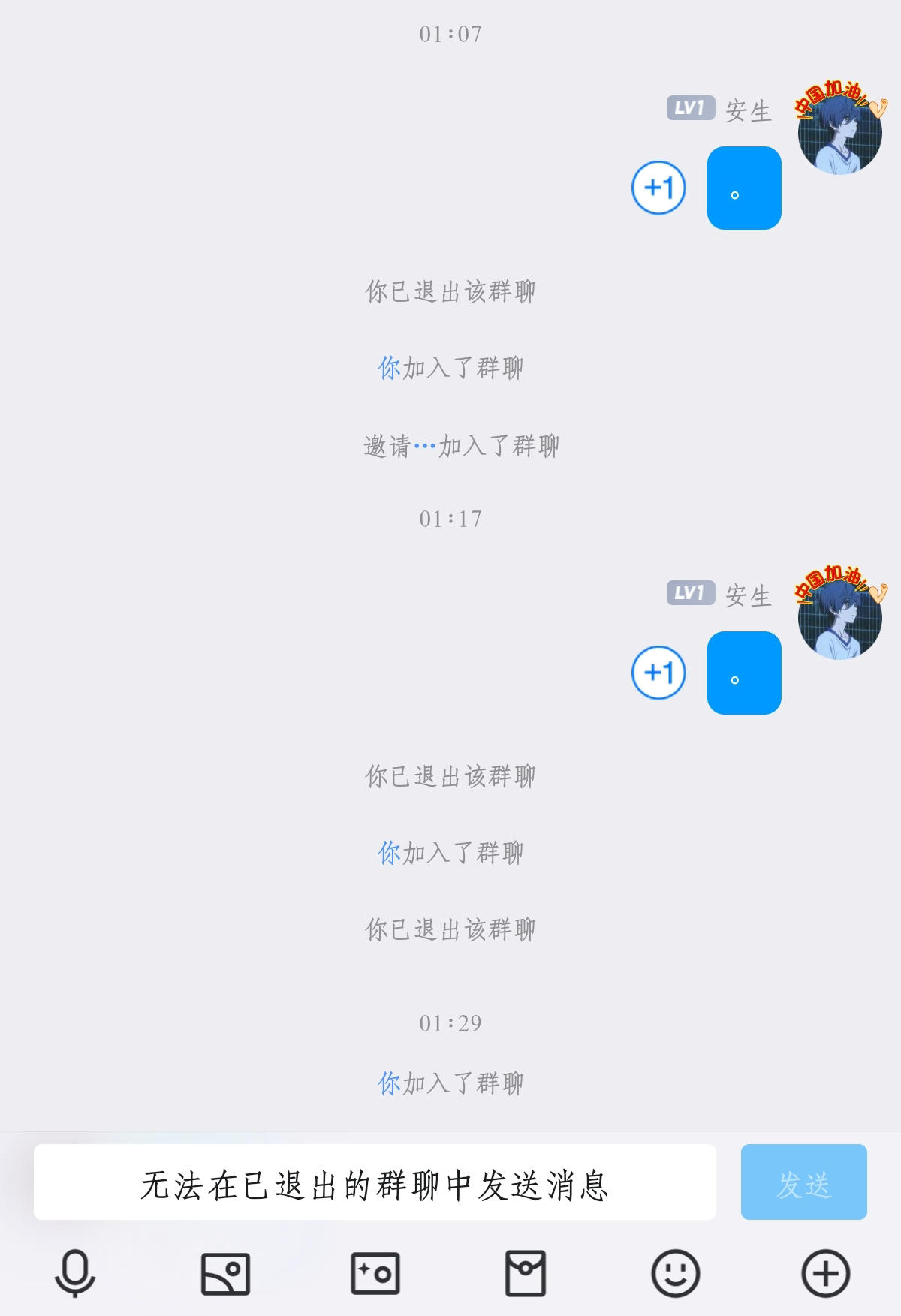Open the emoji smiley panel
This screenshot has width=901, height=1316.
coord(675,1274)
